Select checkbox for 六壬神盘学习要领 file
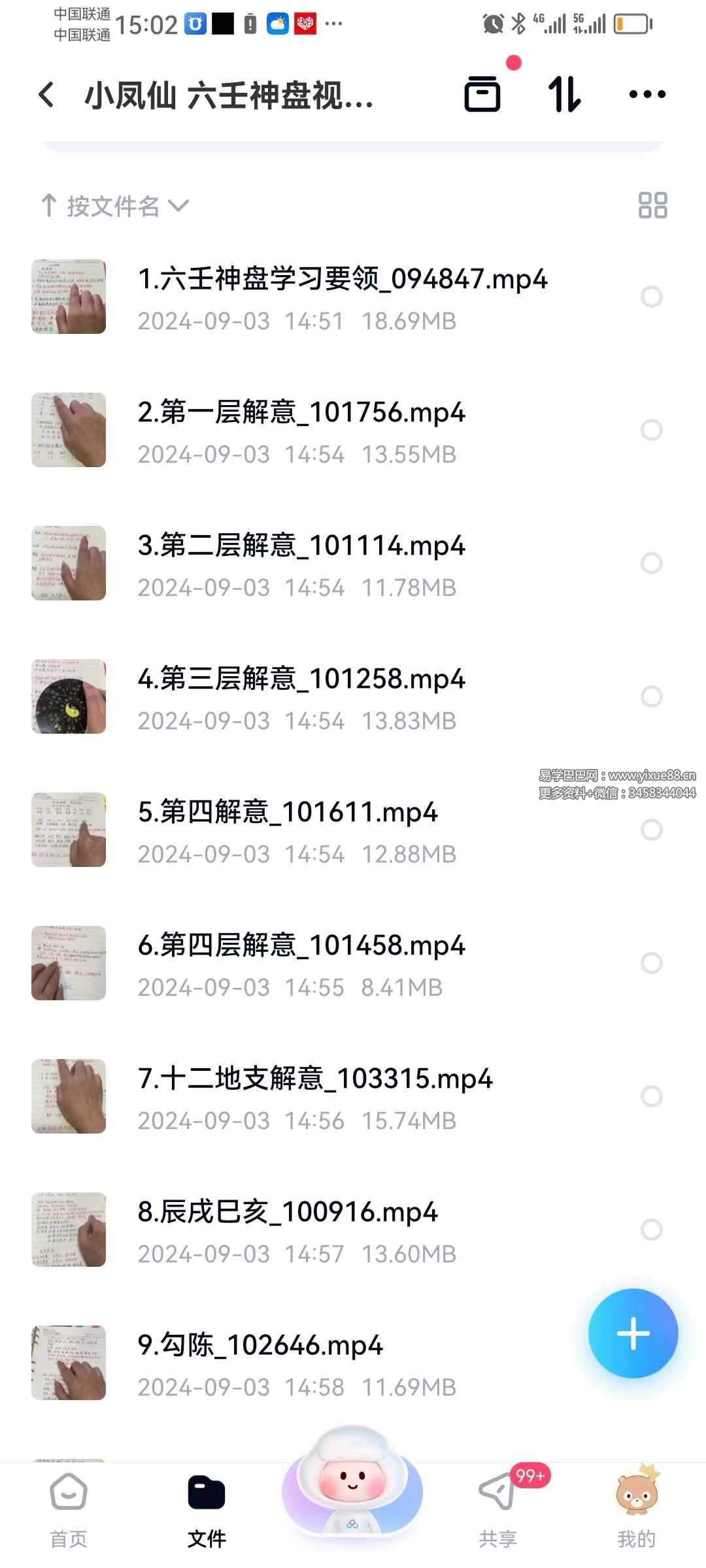The width and height of the screenshot is (706, 1568). [x=652, y=297]
